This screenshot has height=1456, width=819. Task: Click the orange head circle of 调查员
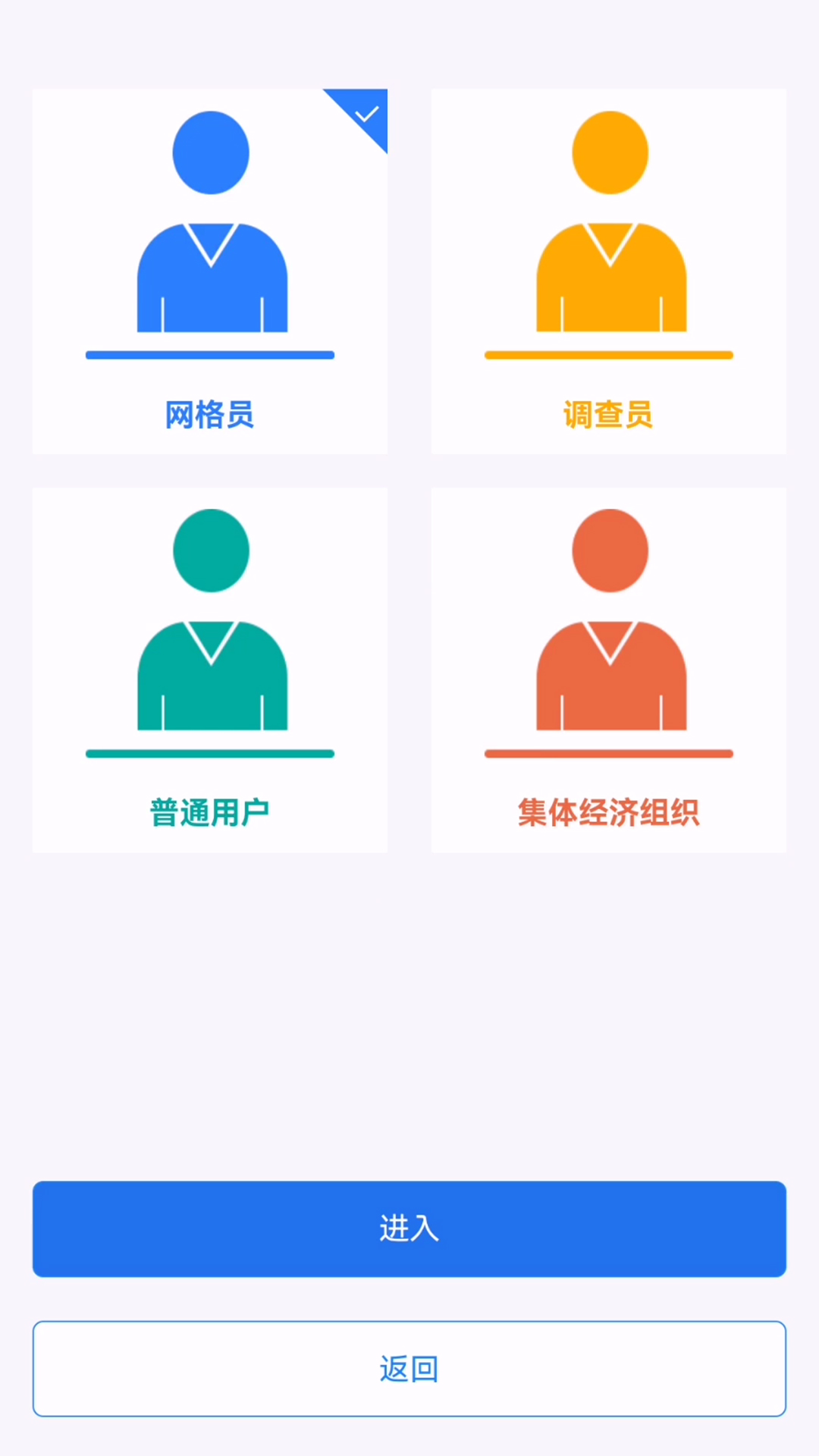coord(609,152)
